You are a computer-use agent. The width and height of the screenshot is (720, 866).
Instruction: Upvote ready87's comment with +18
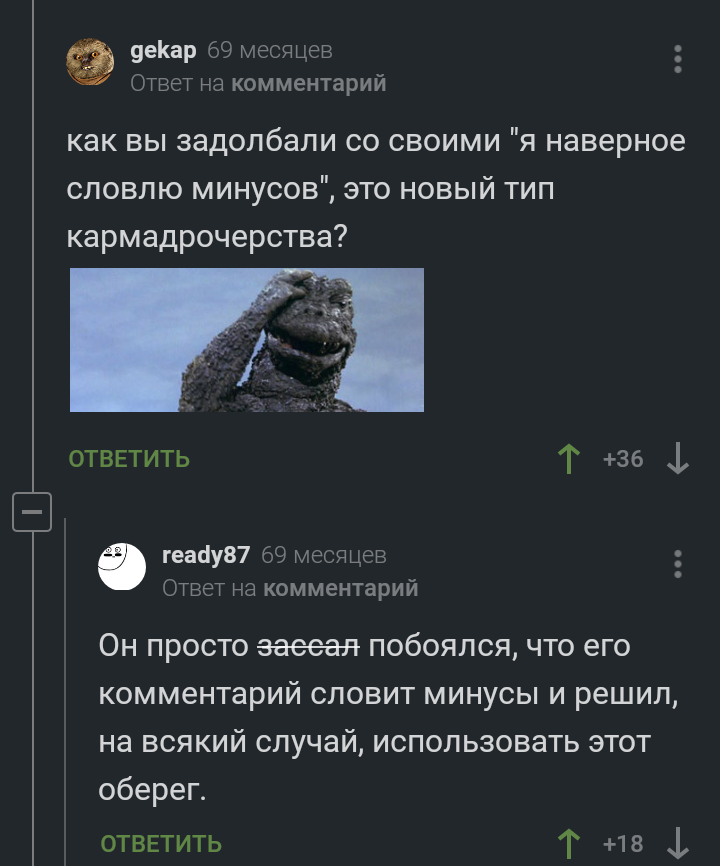click(x=569, y=844)
